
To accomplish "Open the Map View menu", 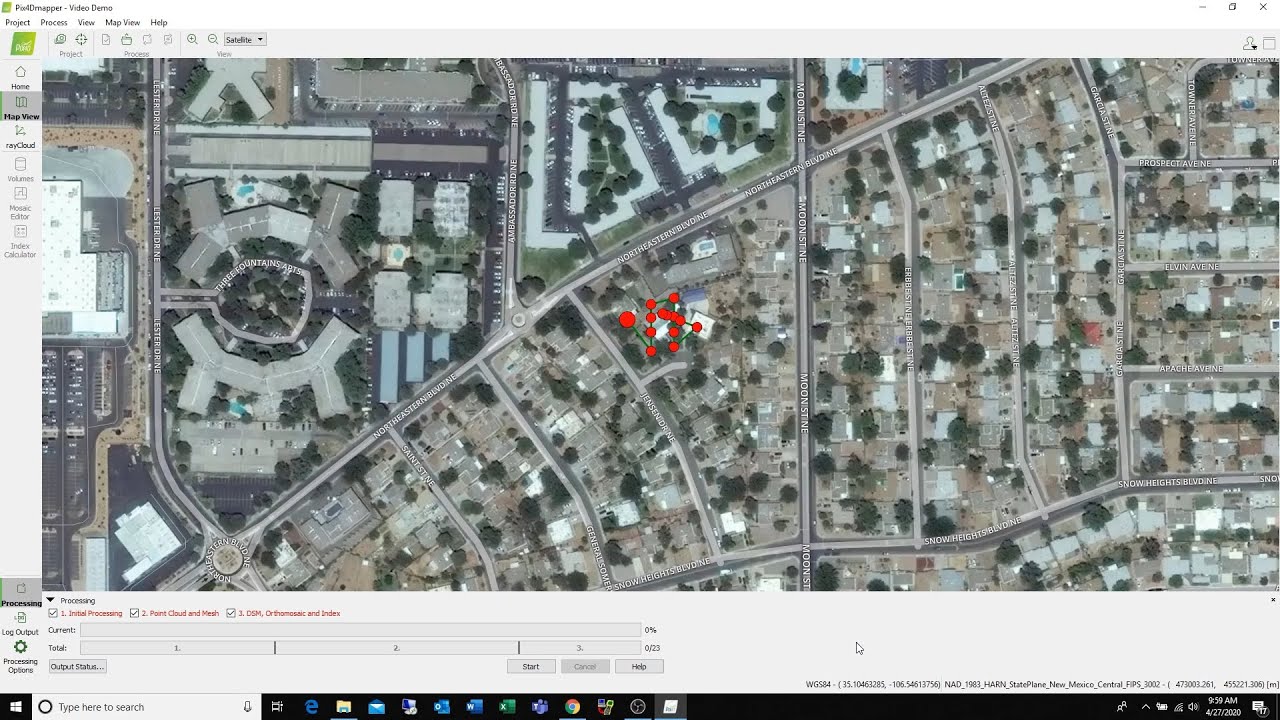I will point(122,22).
